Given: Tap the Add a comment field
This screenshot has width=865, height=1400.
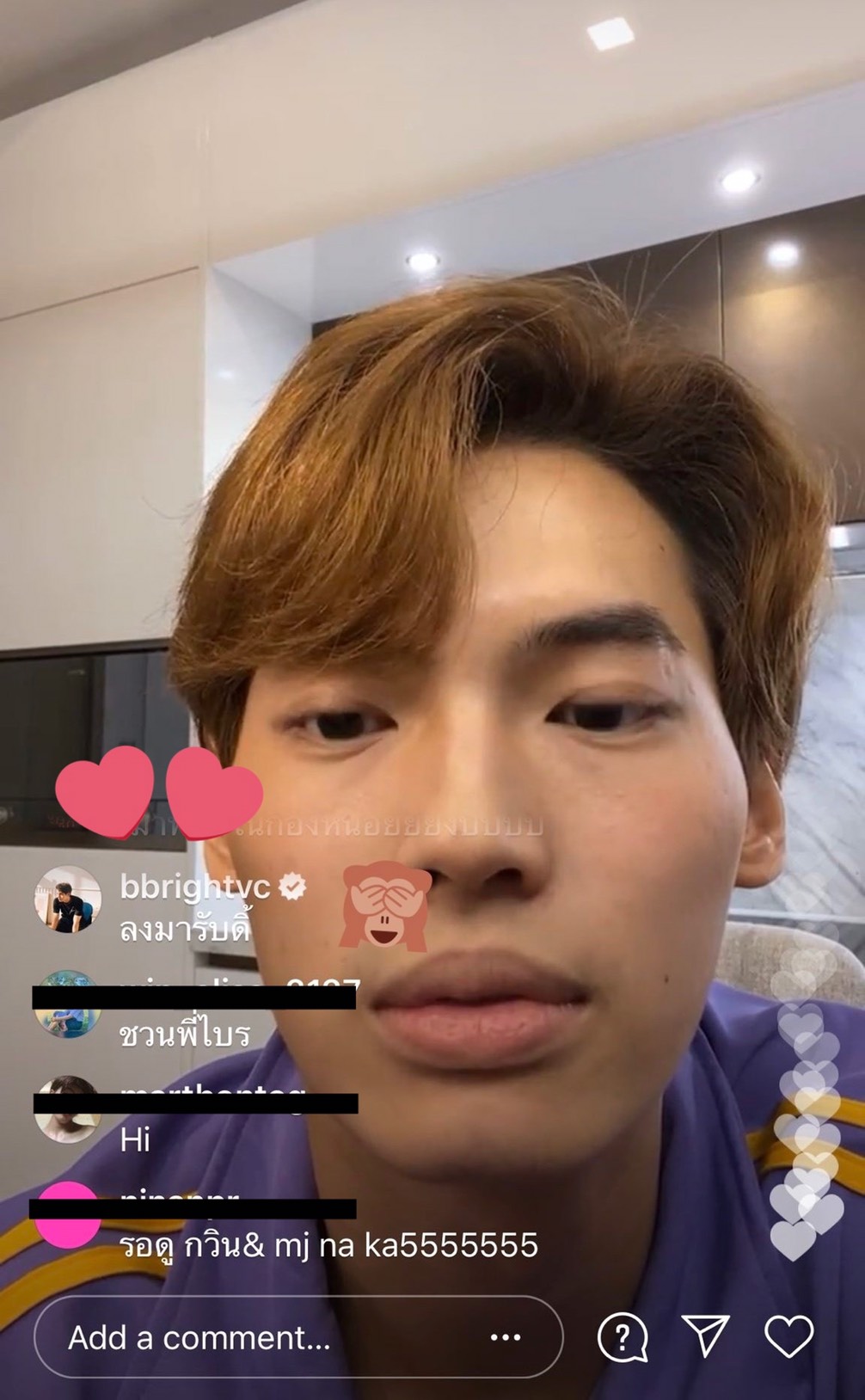Looking at the screenshot, I should (x=298, y=1337).
